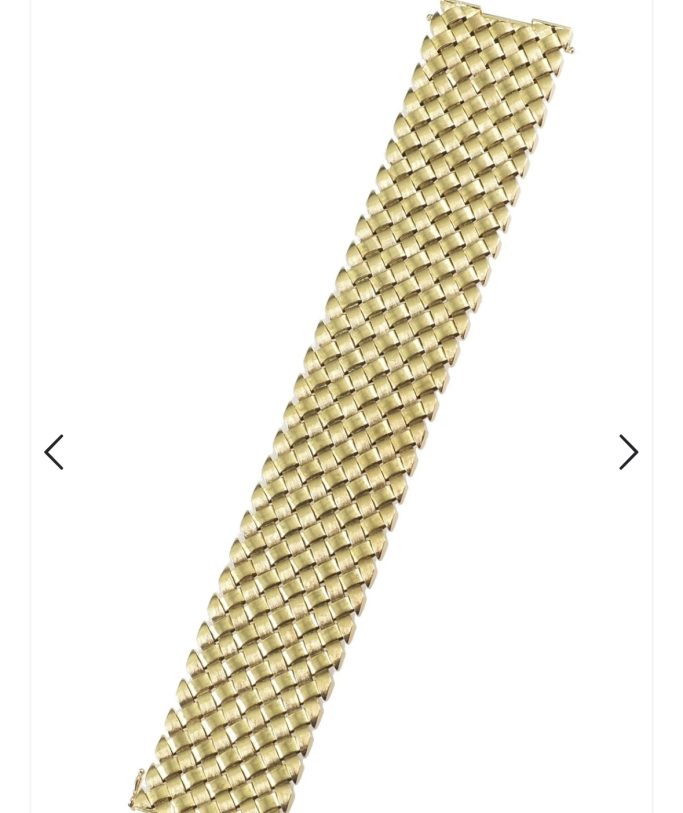
Task: Go to the previous product image
Action: pyautogui.click(x=54, y=452)
